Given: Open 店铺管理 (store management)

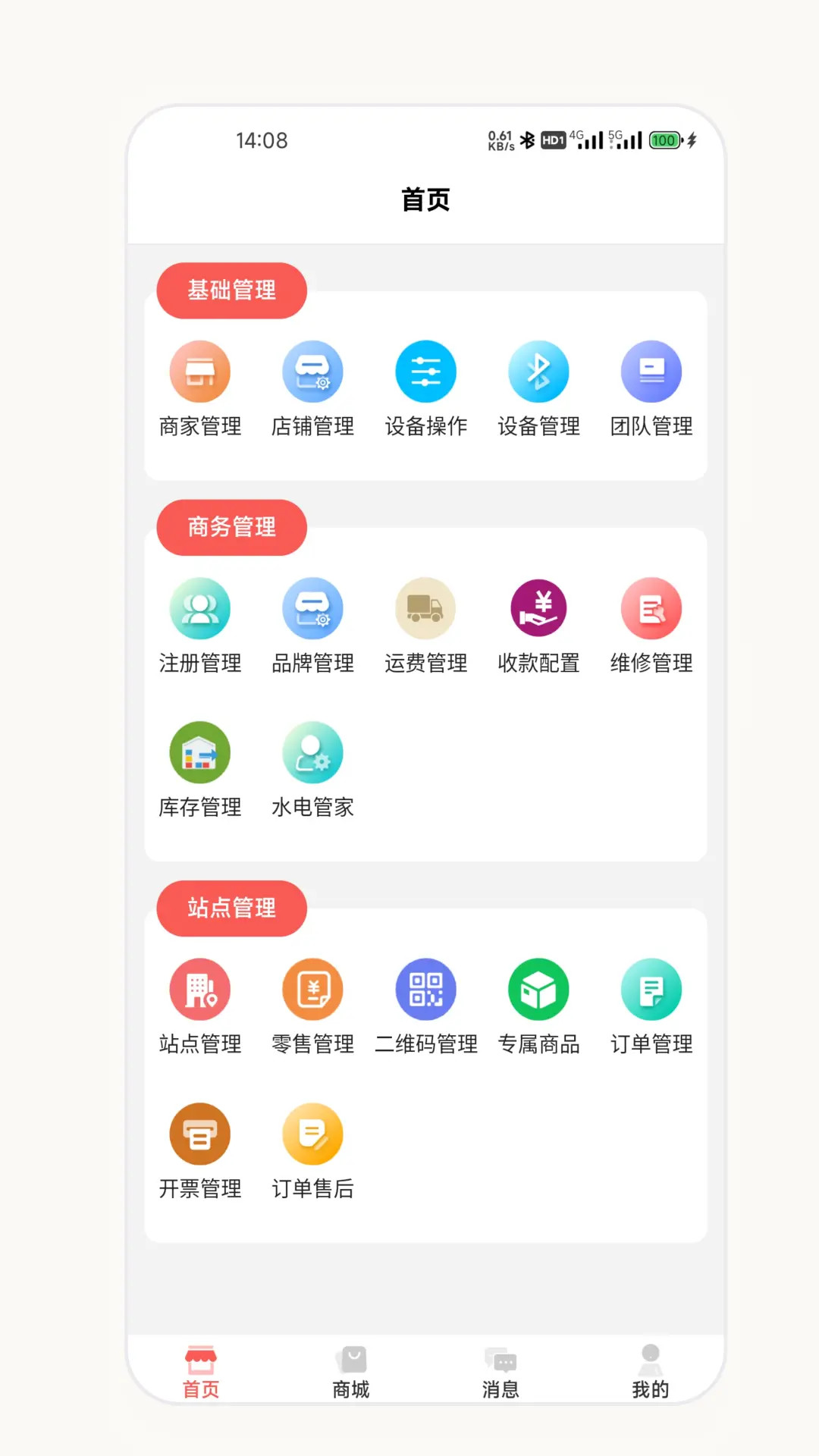Looking at the screenshot, I should tap(313, 391).
